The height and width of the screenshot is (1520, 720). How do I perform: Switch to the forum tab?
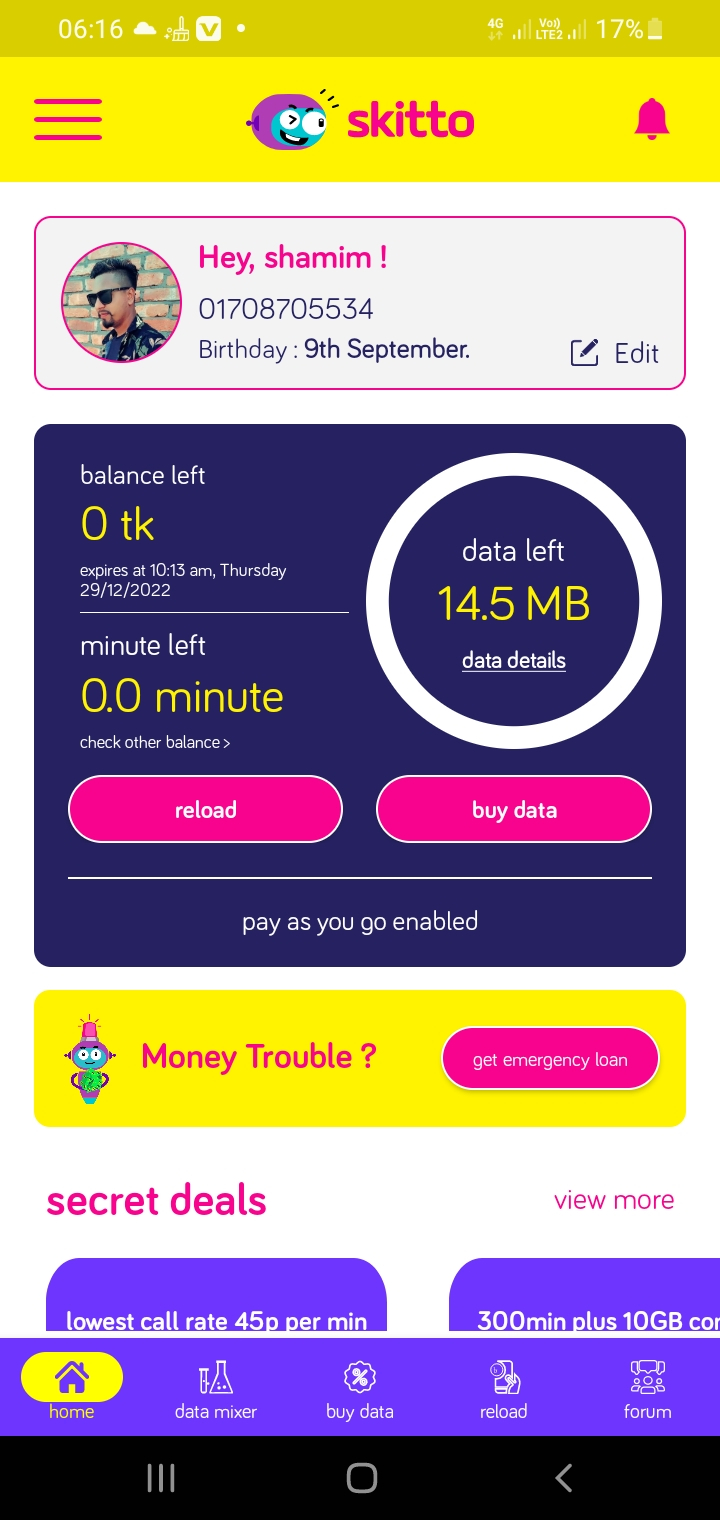click(647, 1390)
